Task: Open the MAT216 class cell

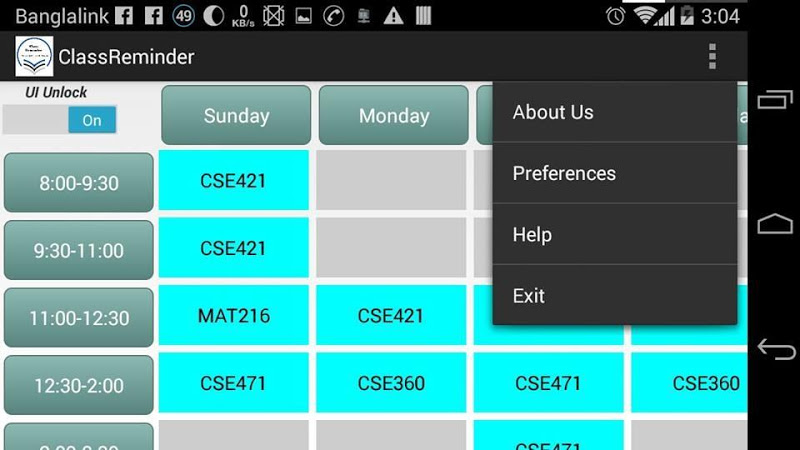Action: [234, 316]
